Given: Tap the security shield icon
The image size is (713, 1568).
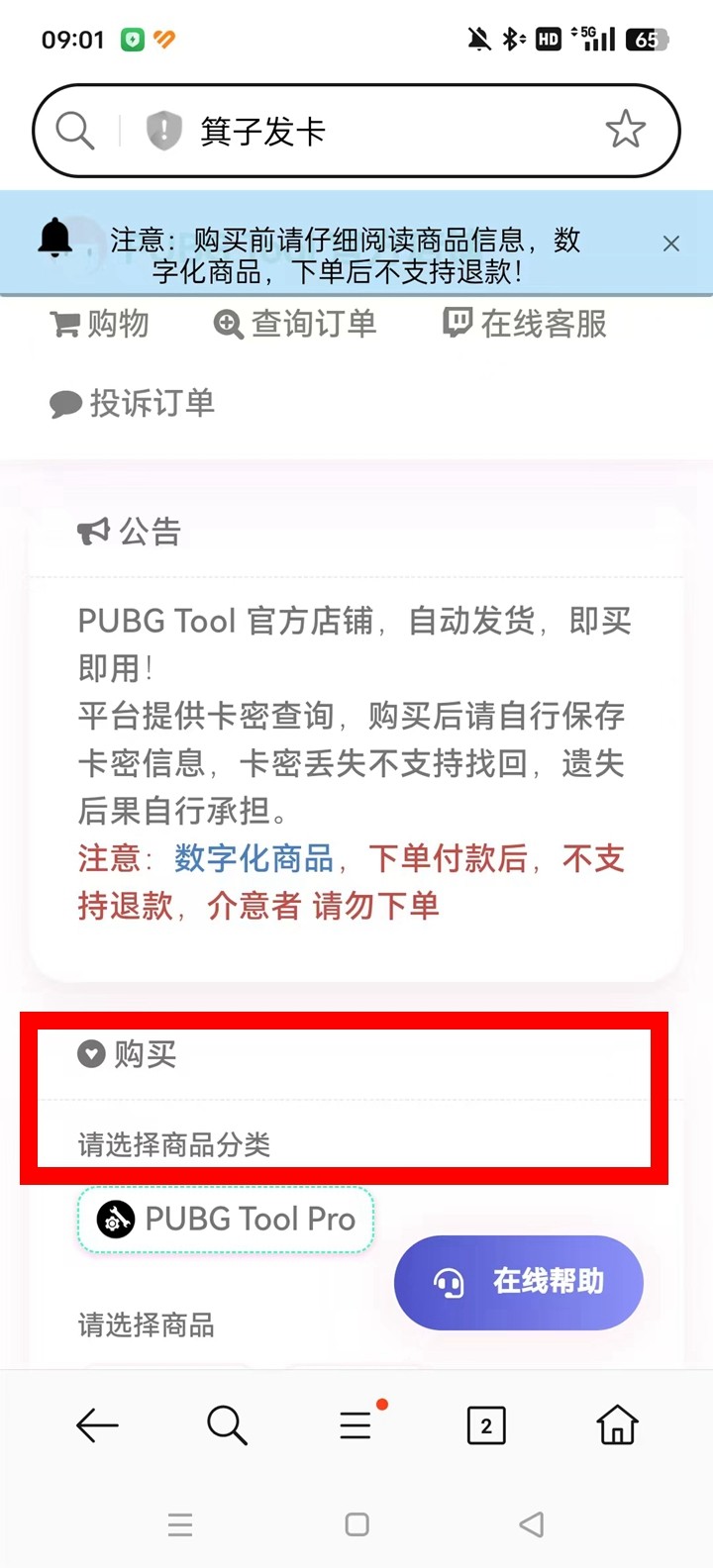Looking at the screenshot, I should click(164, 131).
